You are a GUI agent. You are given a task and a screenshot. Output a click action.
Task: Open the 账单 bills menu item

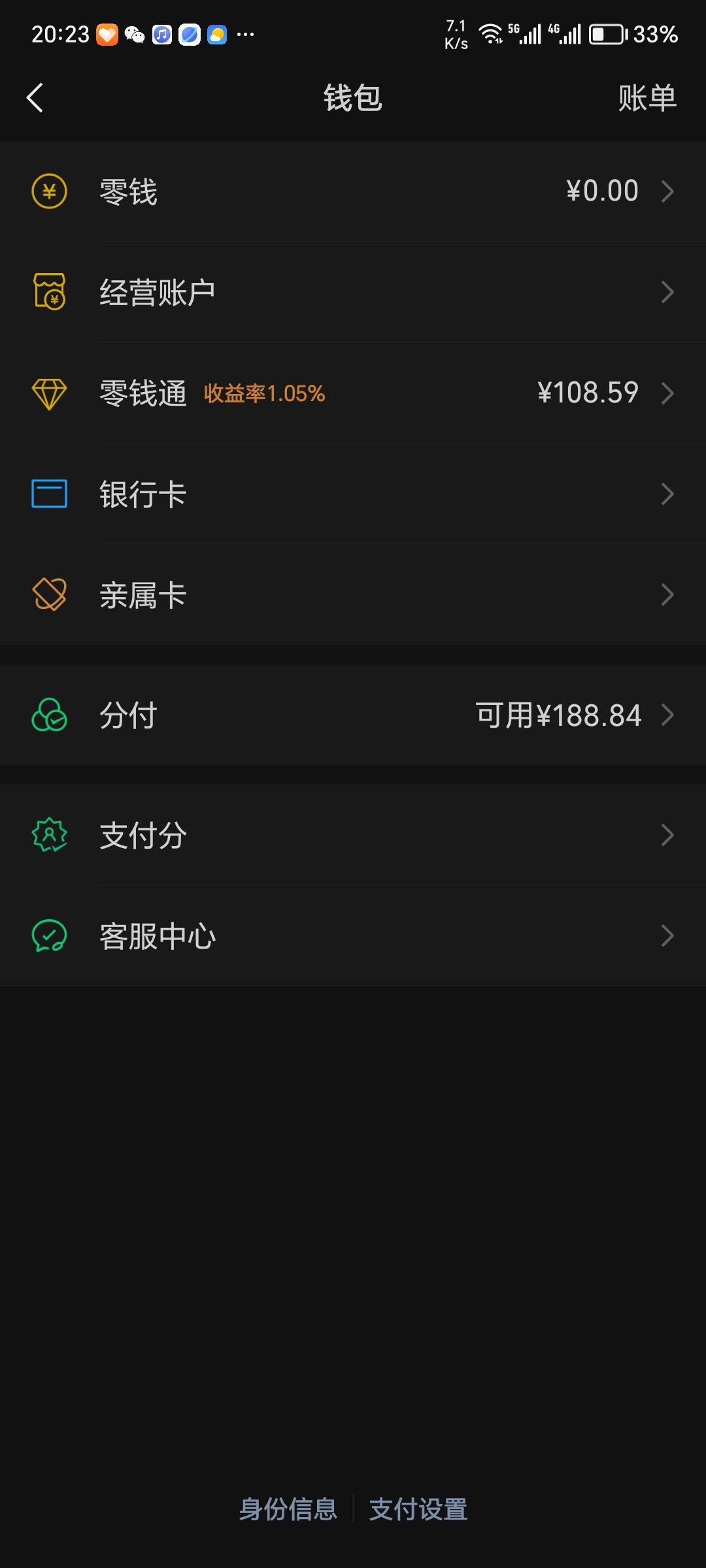pos(646,98)
